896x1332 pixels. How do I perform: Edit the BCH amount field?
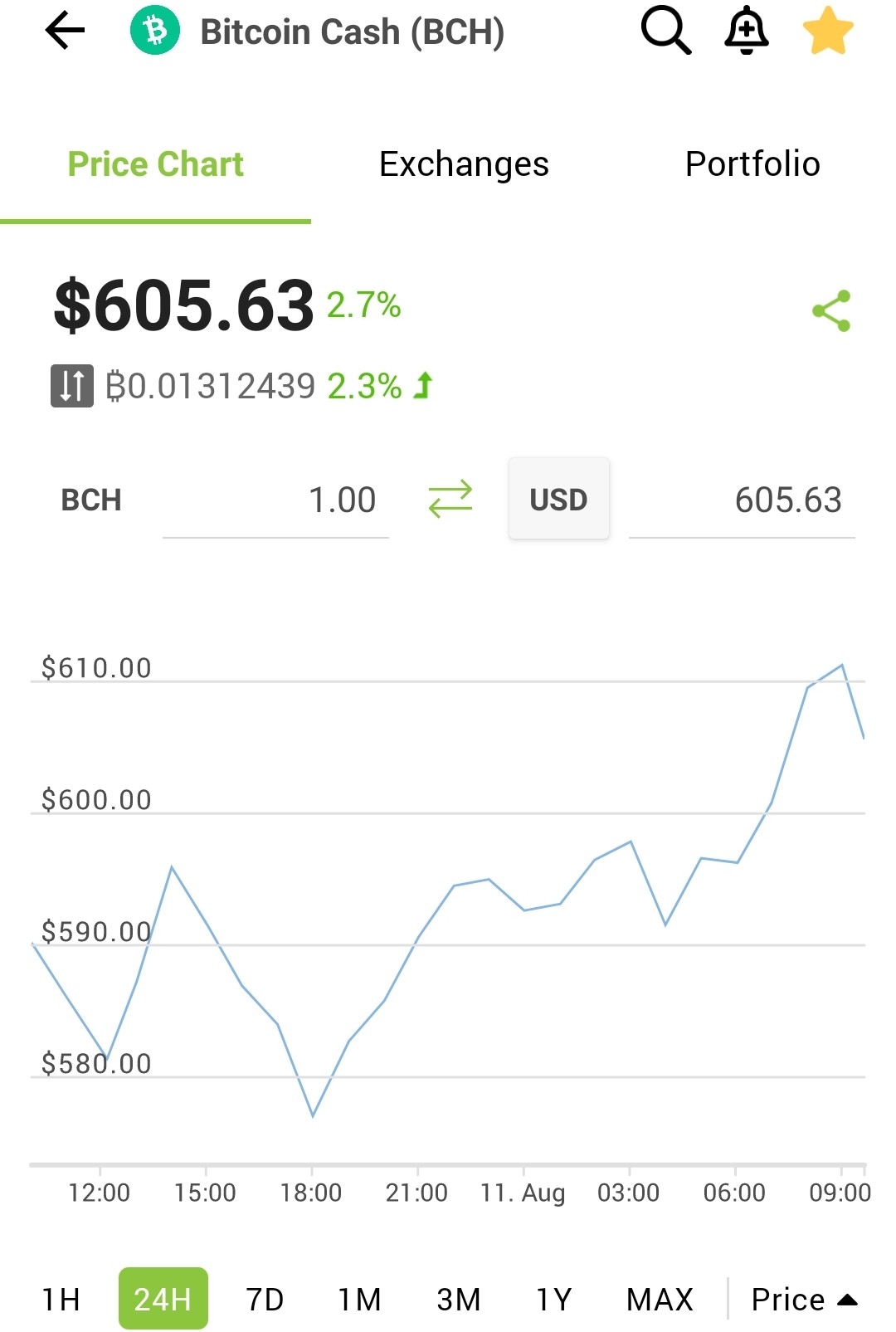click(x=275, y=500)
